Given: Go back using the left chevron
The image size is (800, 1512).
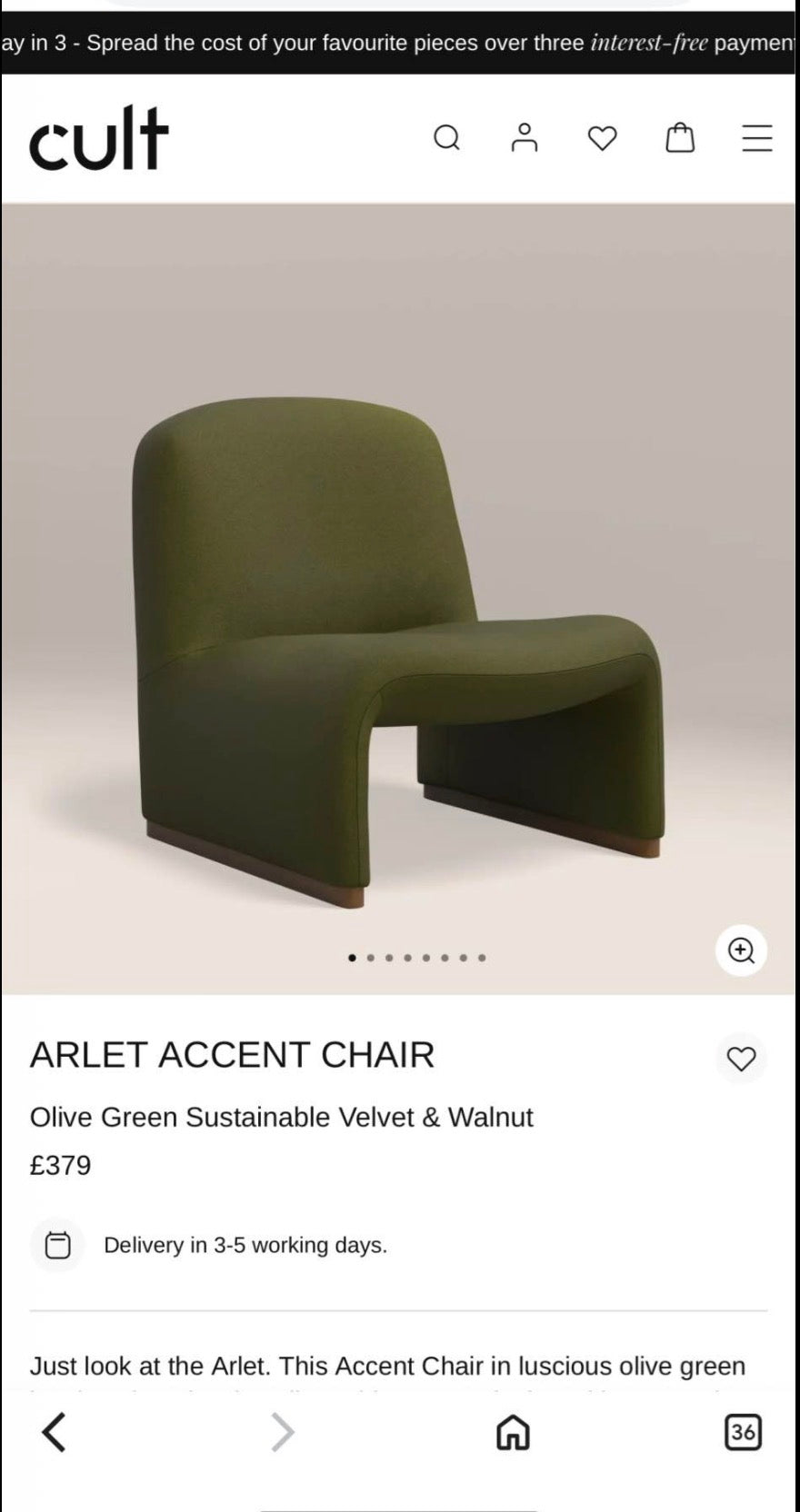Looking at the screenshot, I should [x=53, y=1432].
